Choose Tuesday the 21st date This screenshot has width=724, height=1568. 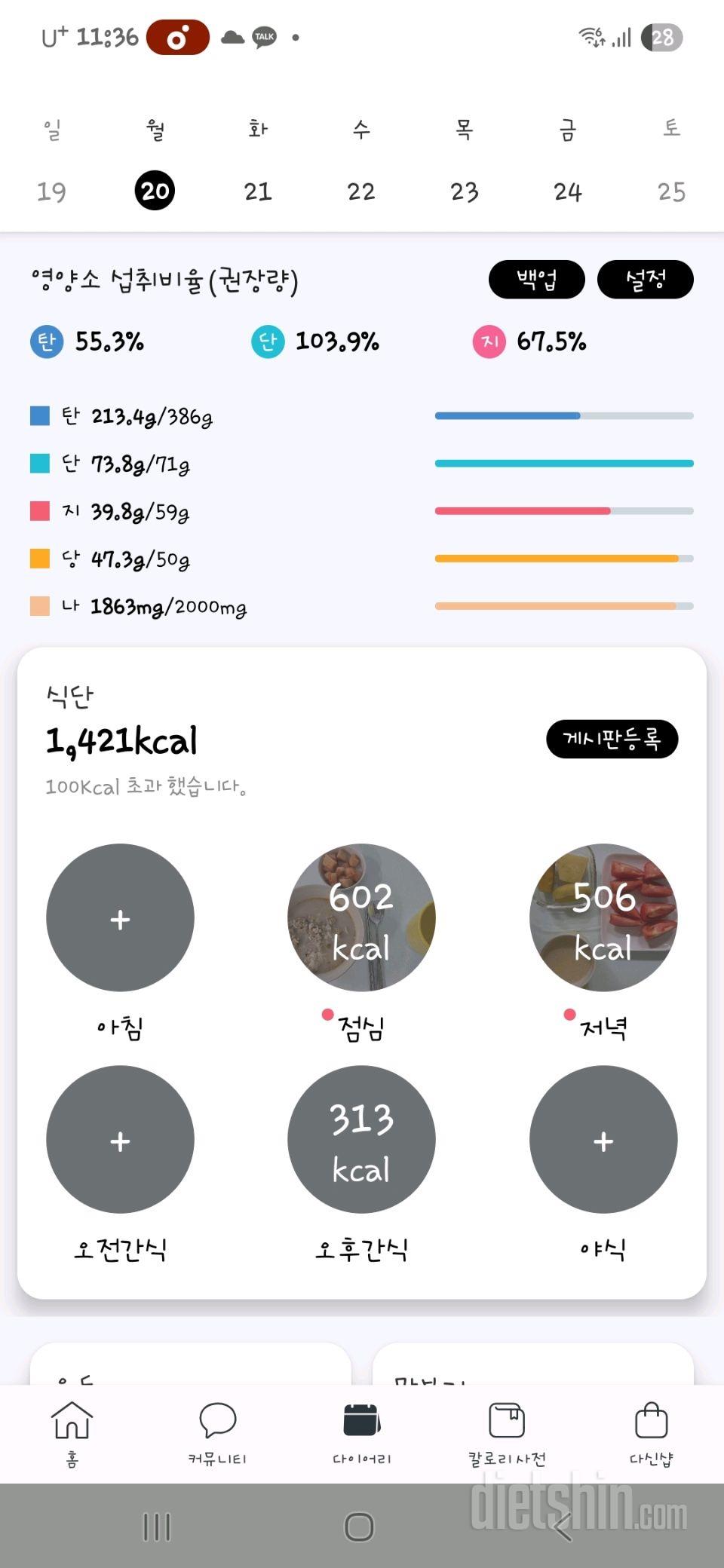point(258,191)
